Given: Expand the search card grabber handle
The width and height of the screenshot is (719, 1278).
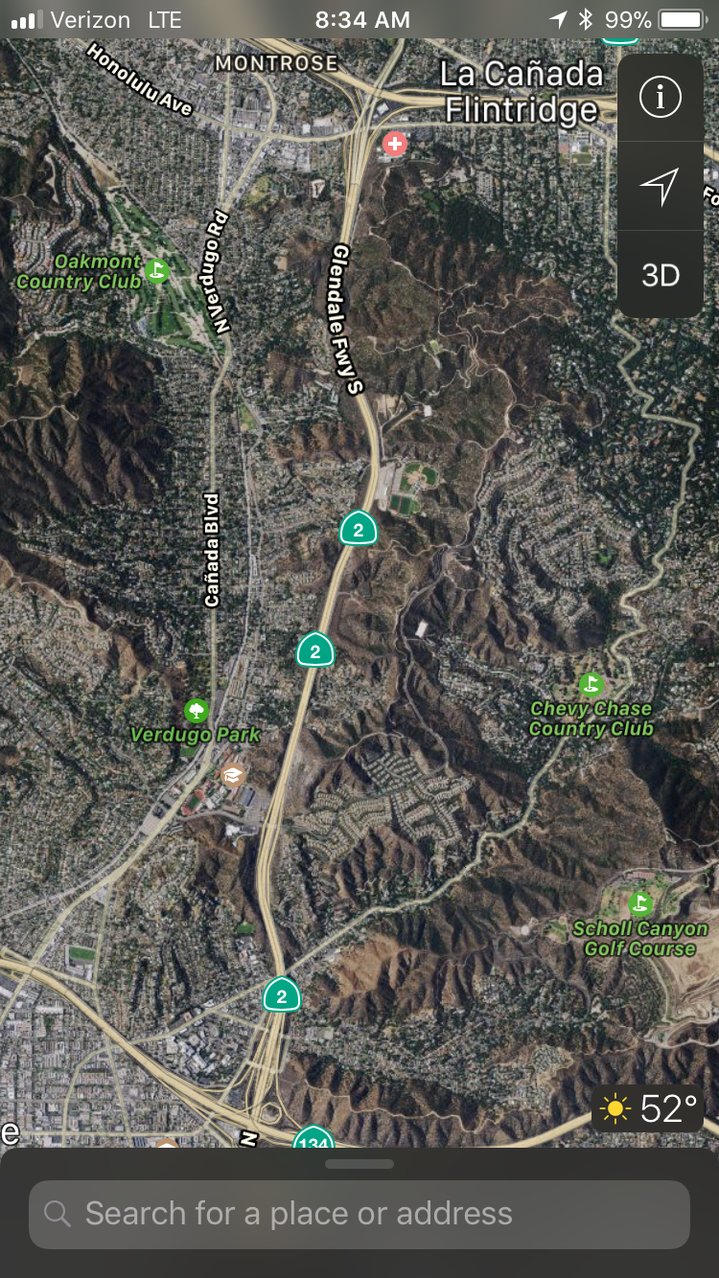Looking at the screenshot, I should (x=359, y=1163).
